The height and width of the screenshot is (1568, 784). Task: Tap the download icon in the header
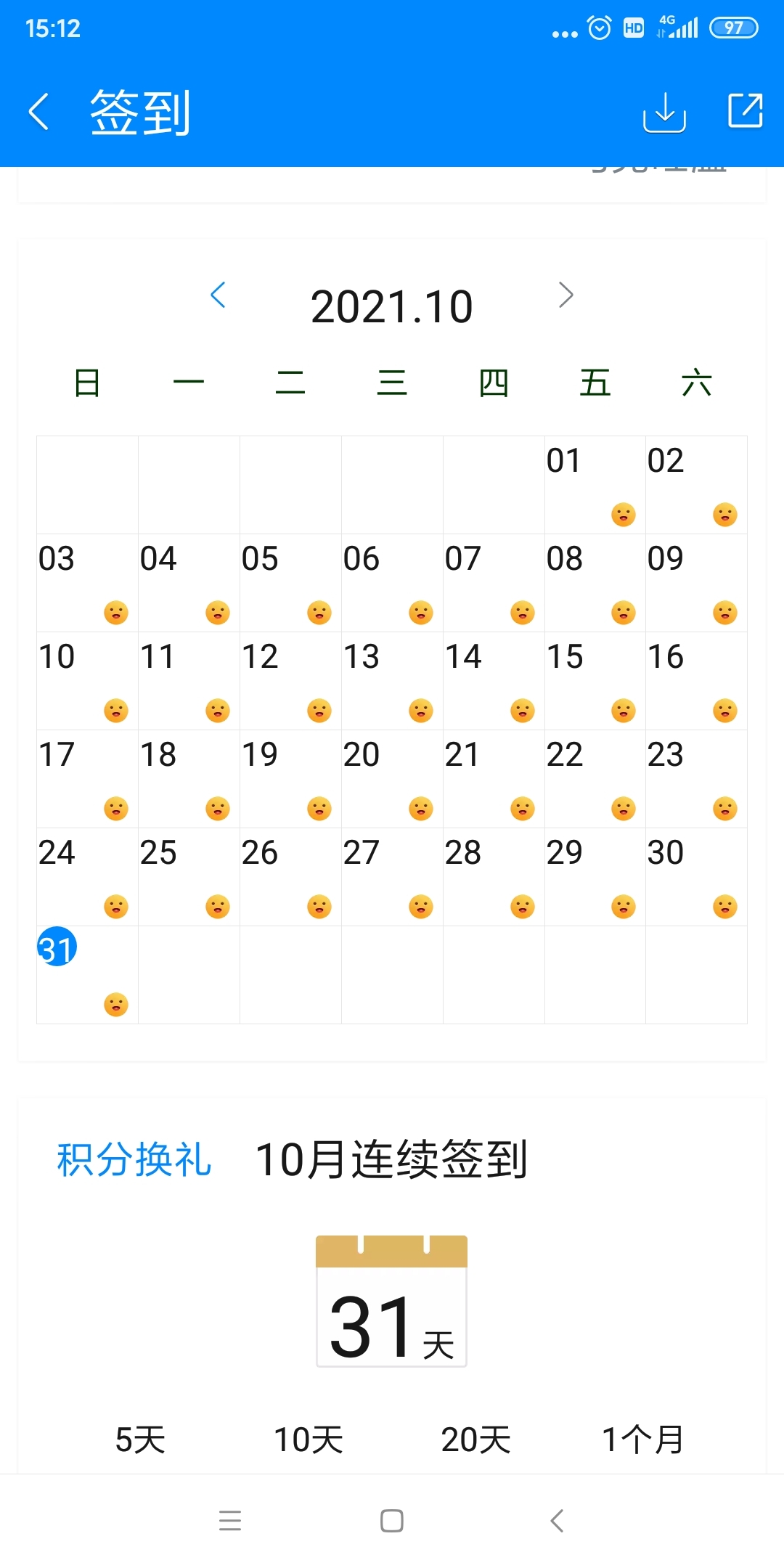click(x=664, y=112)
